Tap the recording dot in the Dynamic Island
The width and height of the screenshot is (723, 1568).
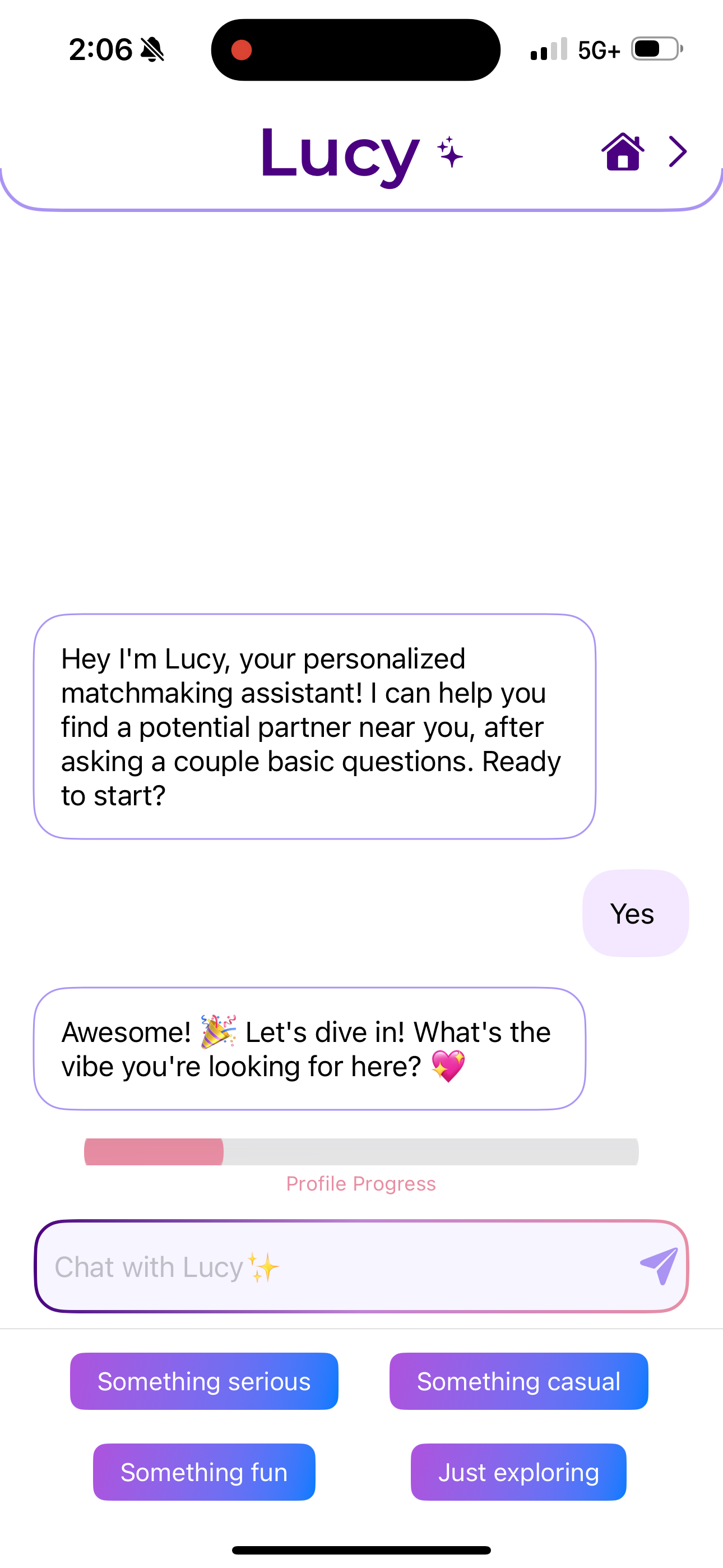243,49
